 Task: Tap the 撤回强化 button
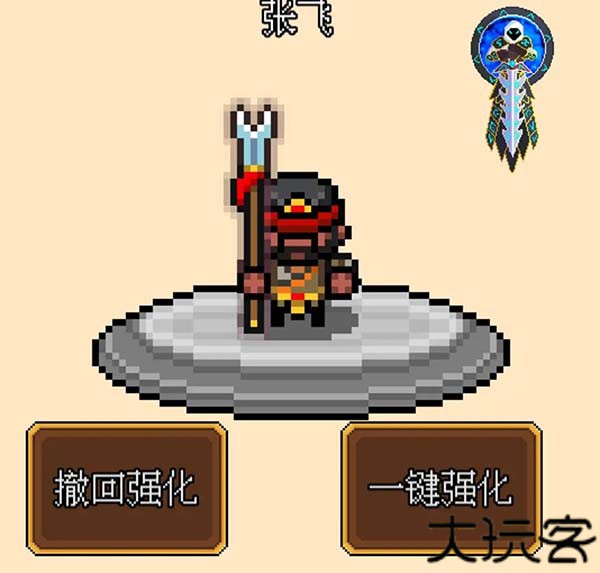[126, 488]
